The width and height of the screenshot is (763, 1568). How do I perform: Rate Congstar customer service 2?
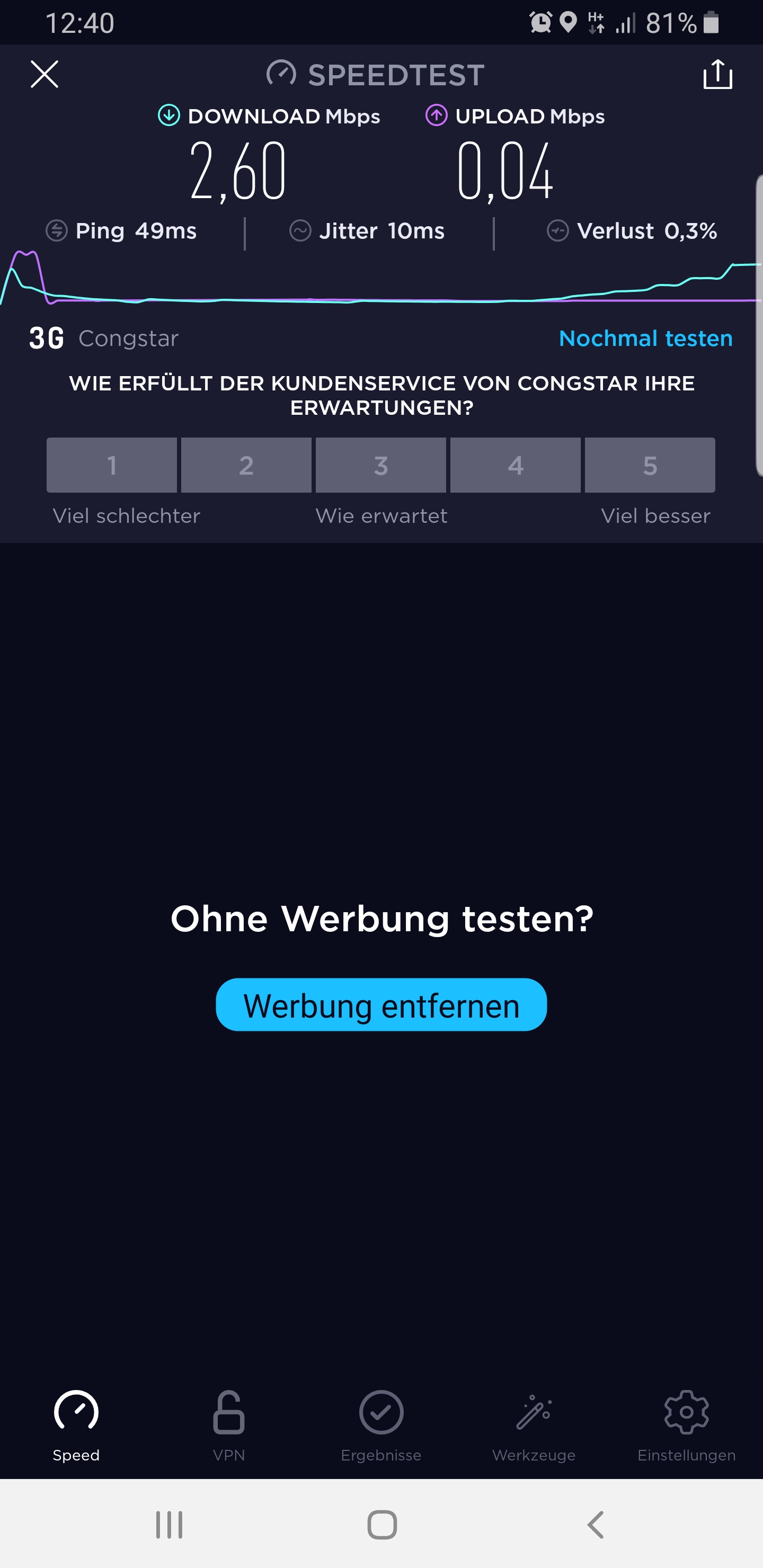point(246,465)
